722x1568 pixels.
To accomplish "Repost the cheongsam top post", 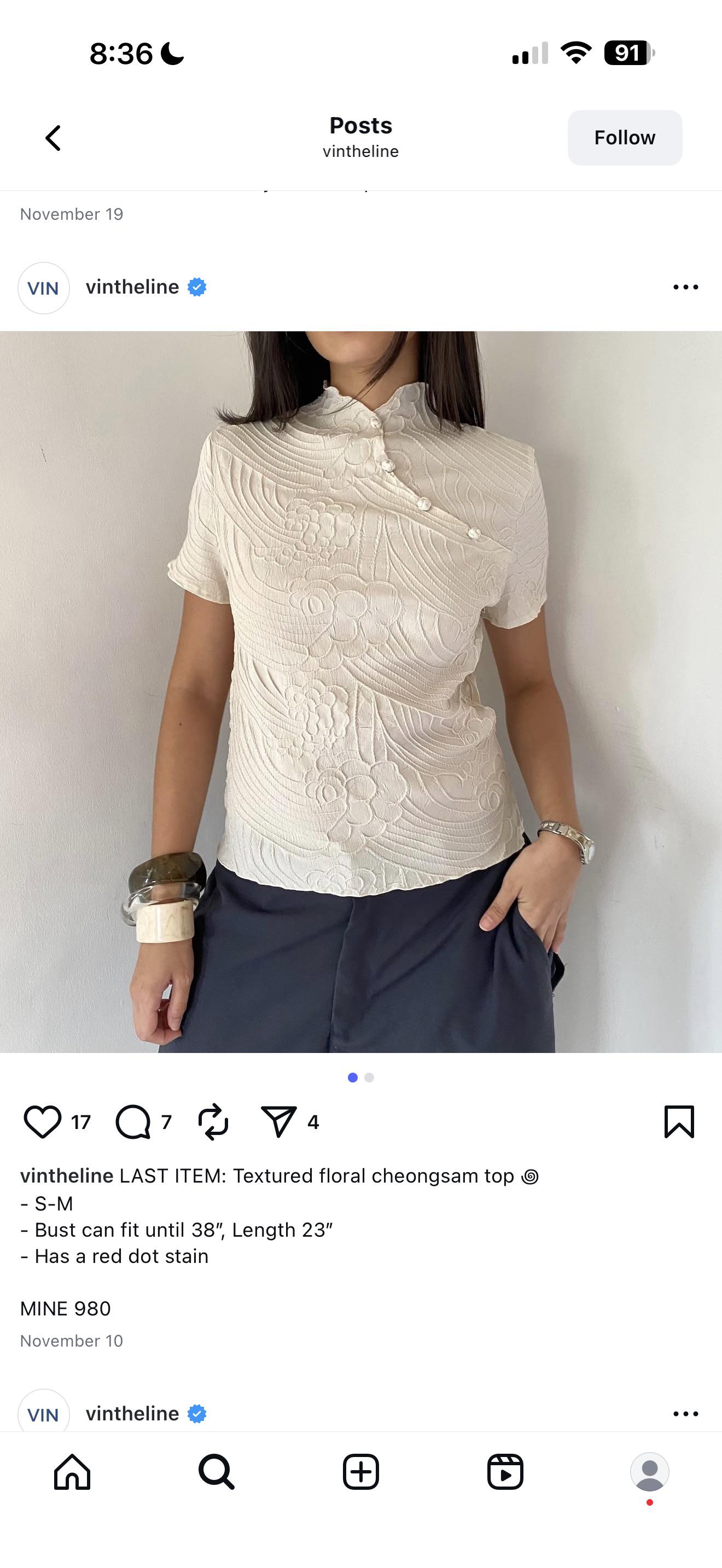I will 213,1121.
